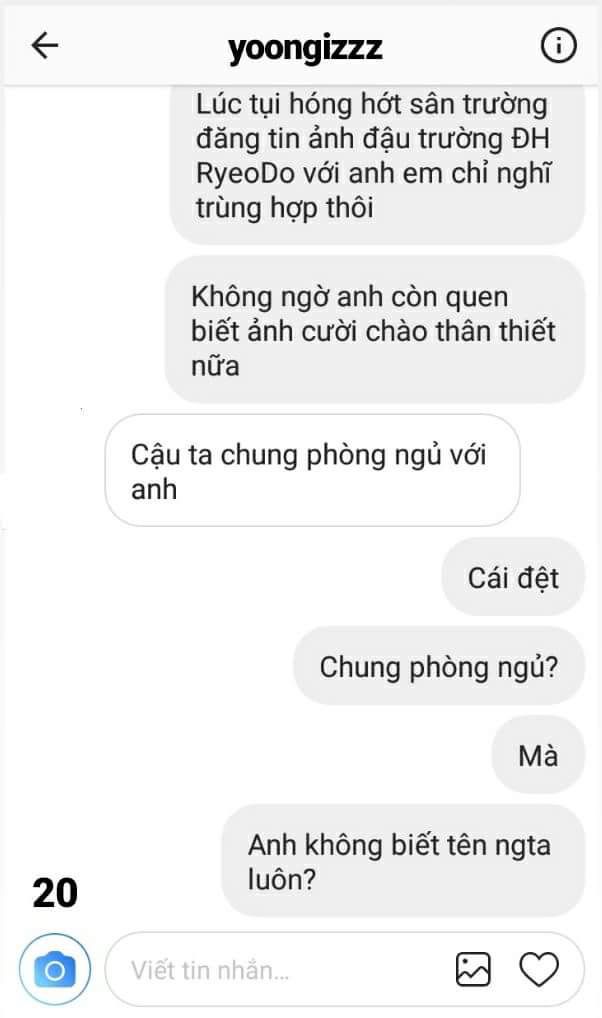Send a heart reaction
This screenshot has width=602, height=1018.
539,969
